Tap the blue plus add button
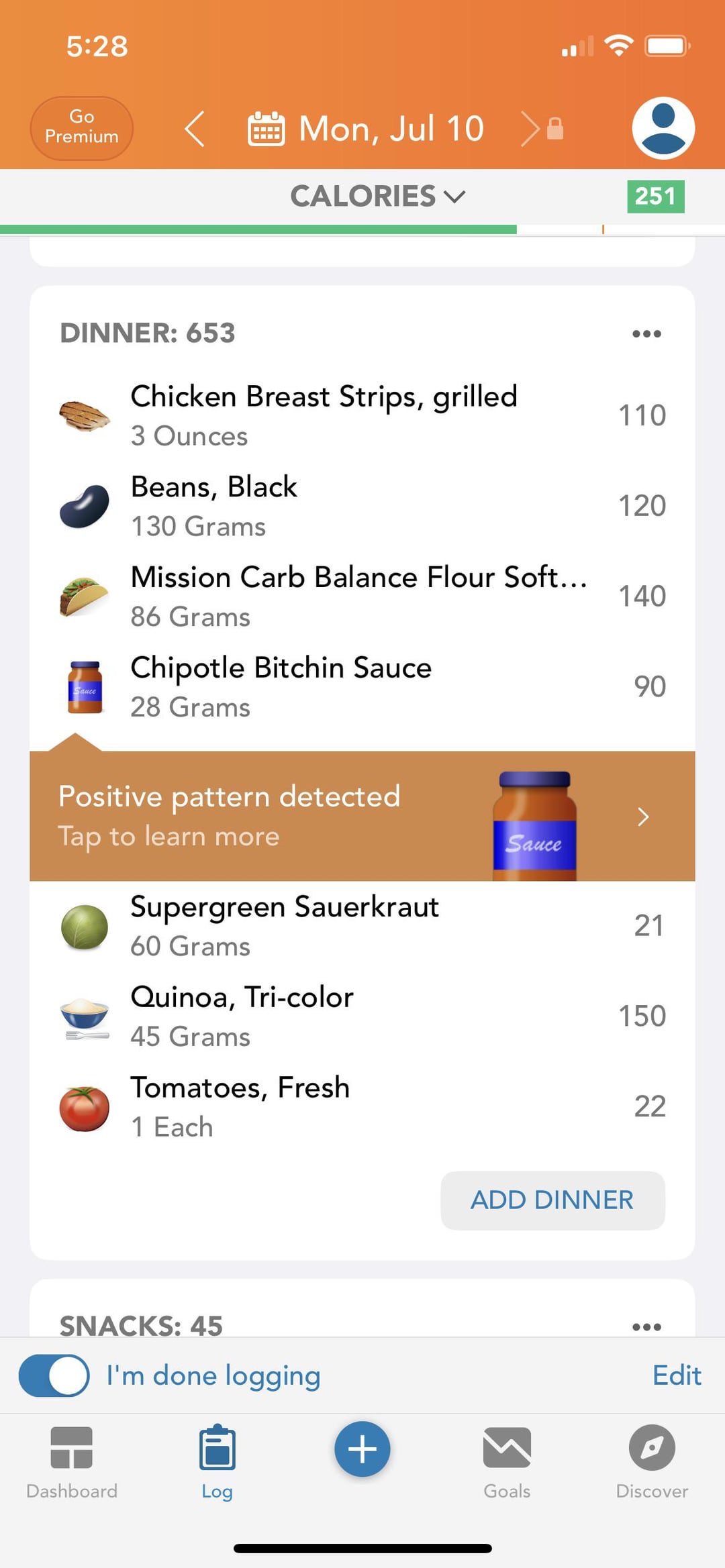This screenshot has width=725, height=1568. pos(362,1449)
